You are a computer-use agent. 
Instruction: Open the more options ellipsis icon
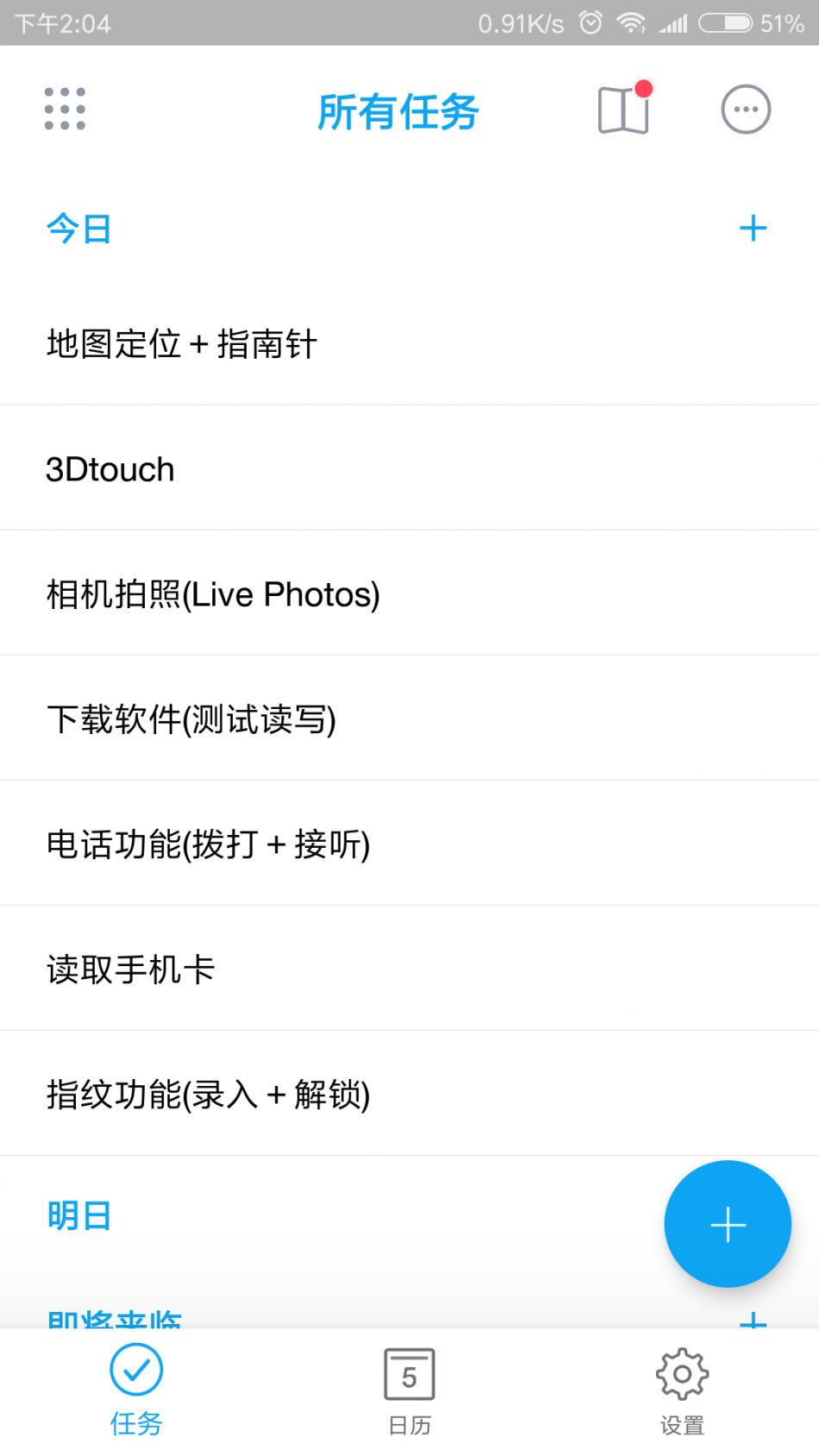click(745, 109)
